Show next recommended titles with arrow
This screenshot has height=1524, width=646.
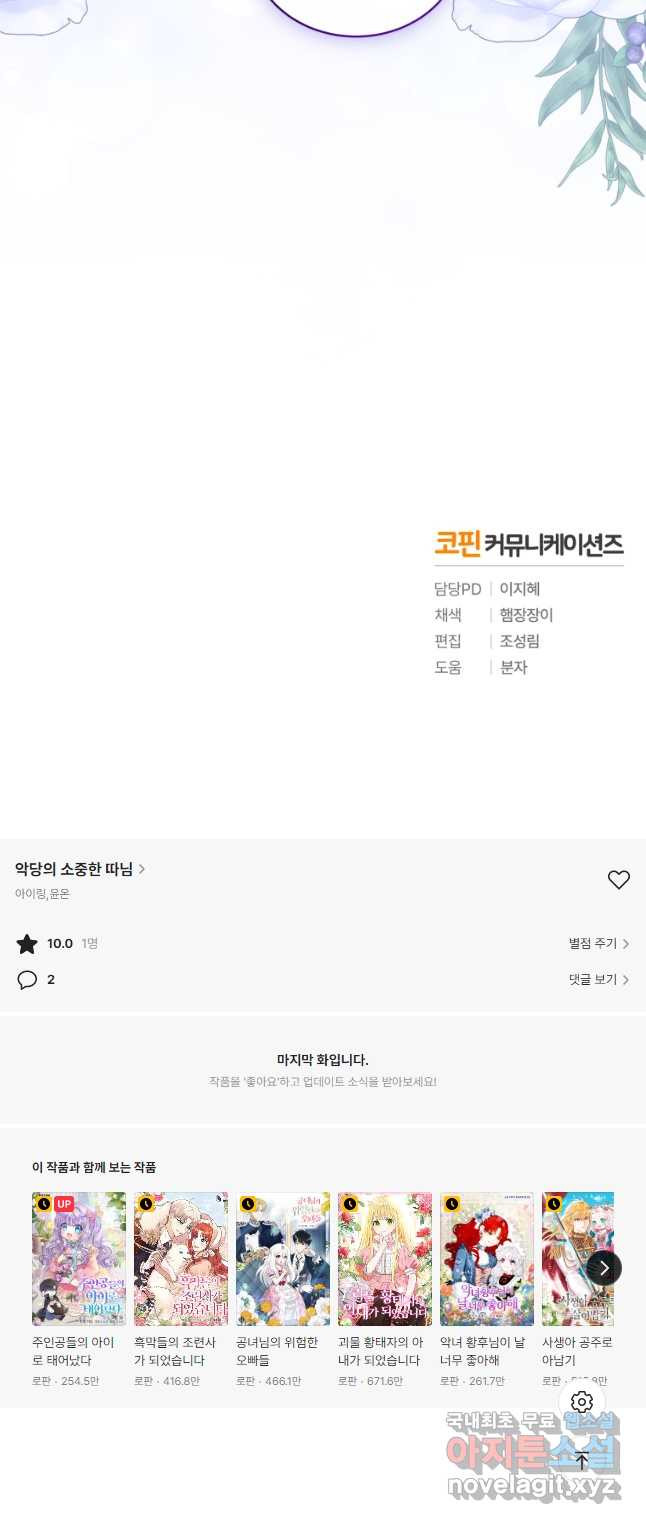pos(603,1268)
